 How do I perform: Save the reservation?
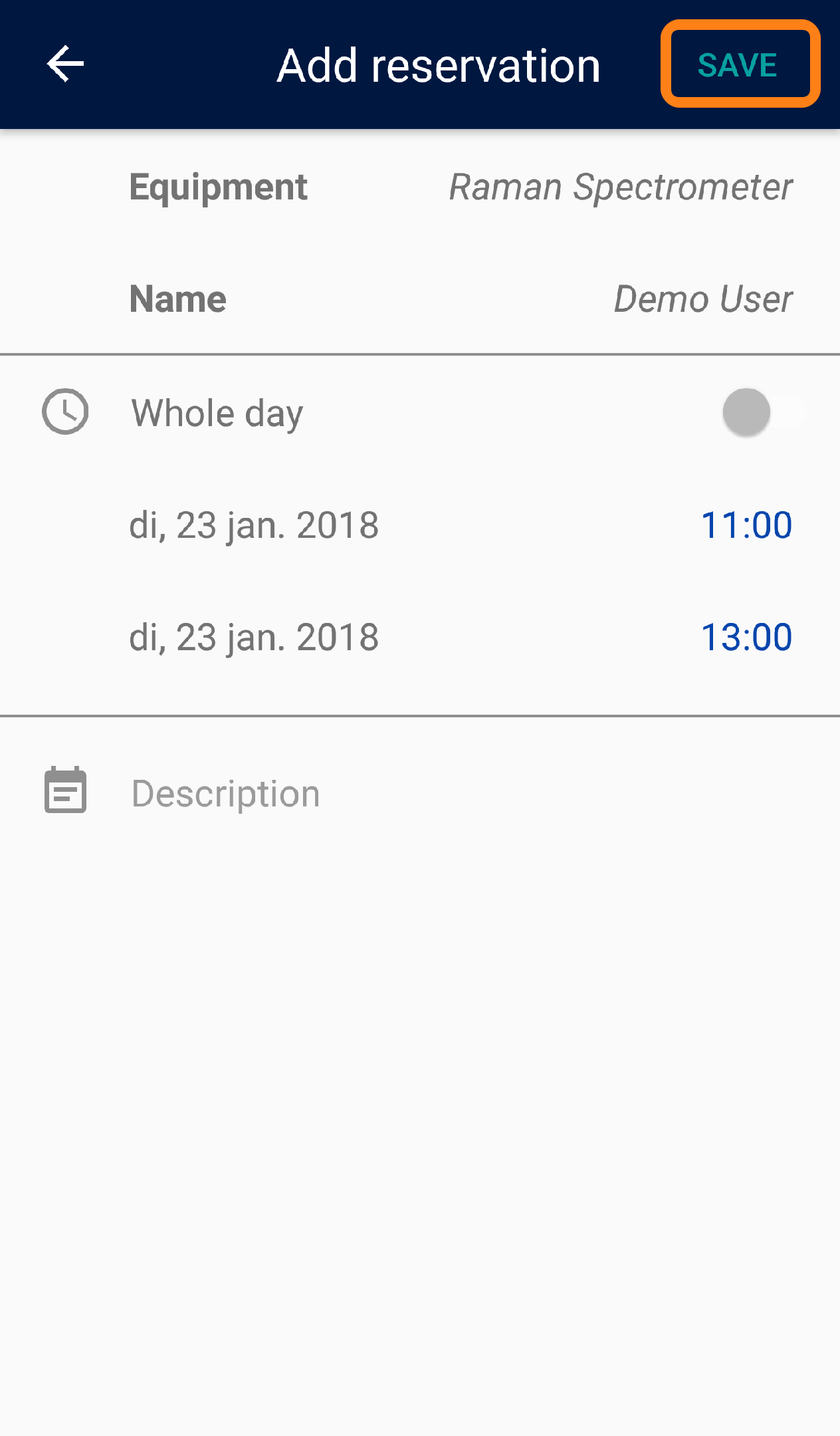click(738, 64)
